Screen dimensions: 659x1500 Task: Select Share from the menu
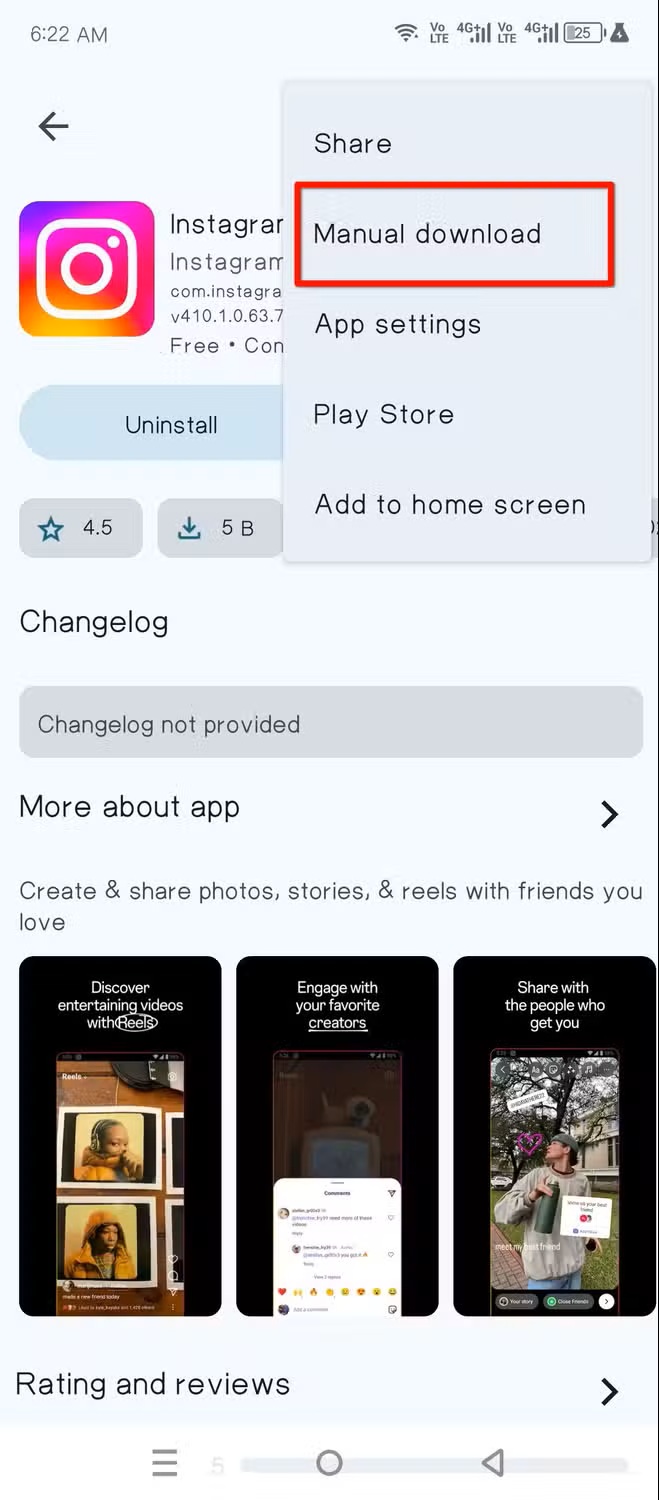pyautogui.click(x=352, y=144)
